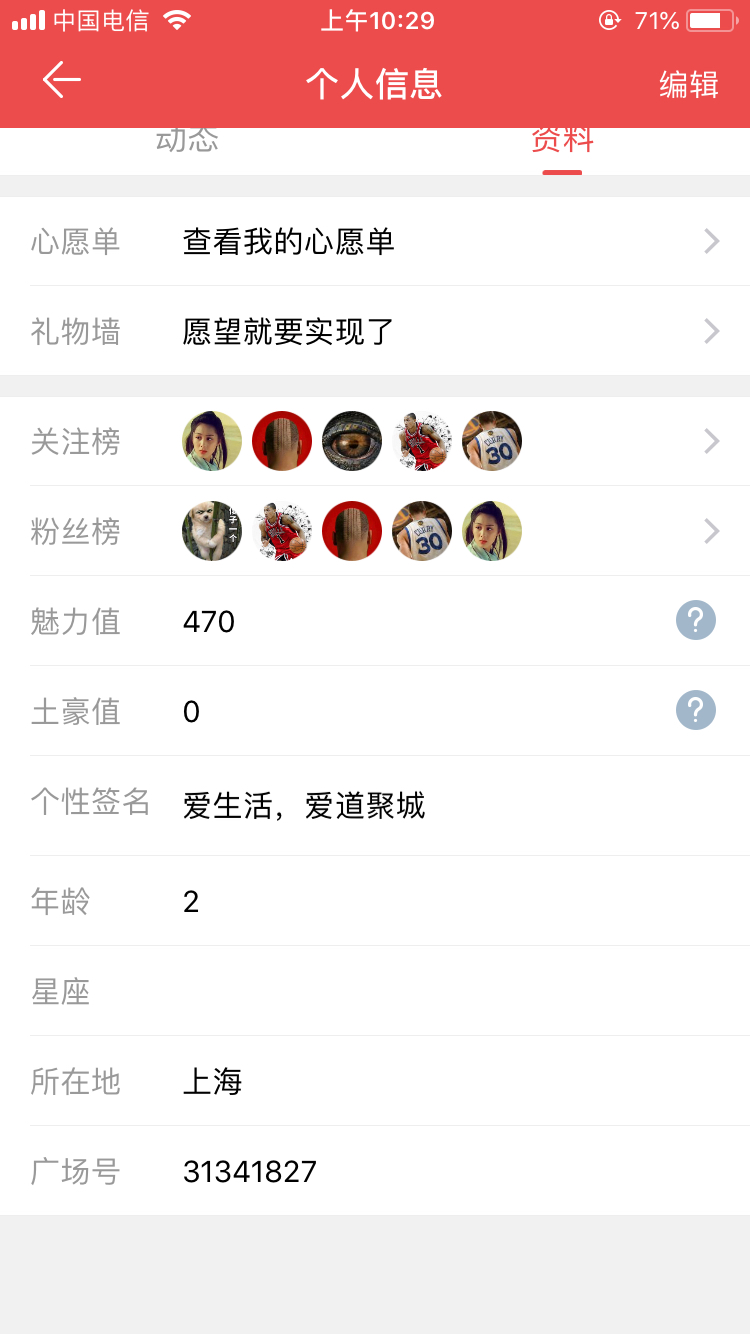
Task: Show help for 土豪值
Action: coord(696,711)
